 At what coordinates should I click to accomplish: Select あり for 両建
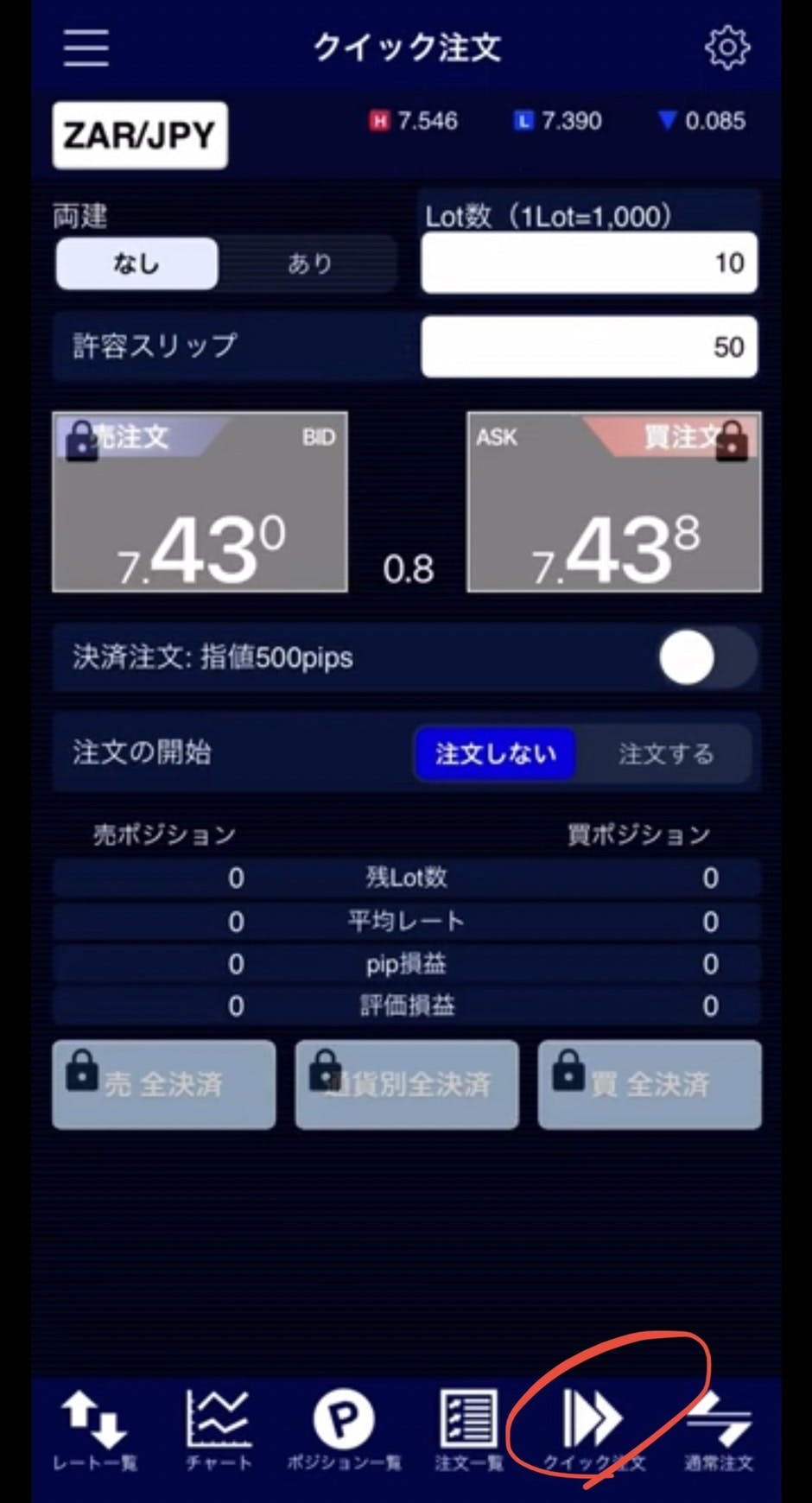308,263
